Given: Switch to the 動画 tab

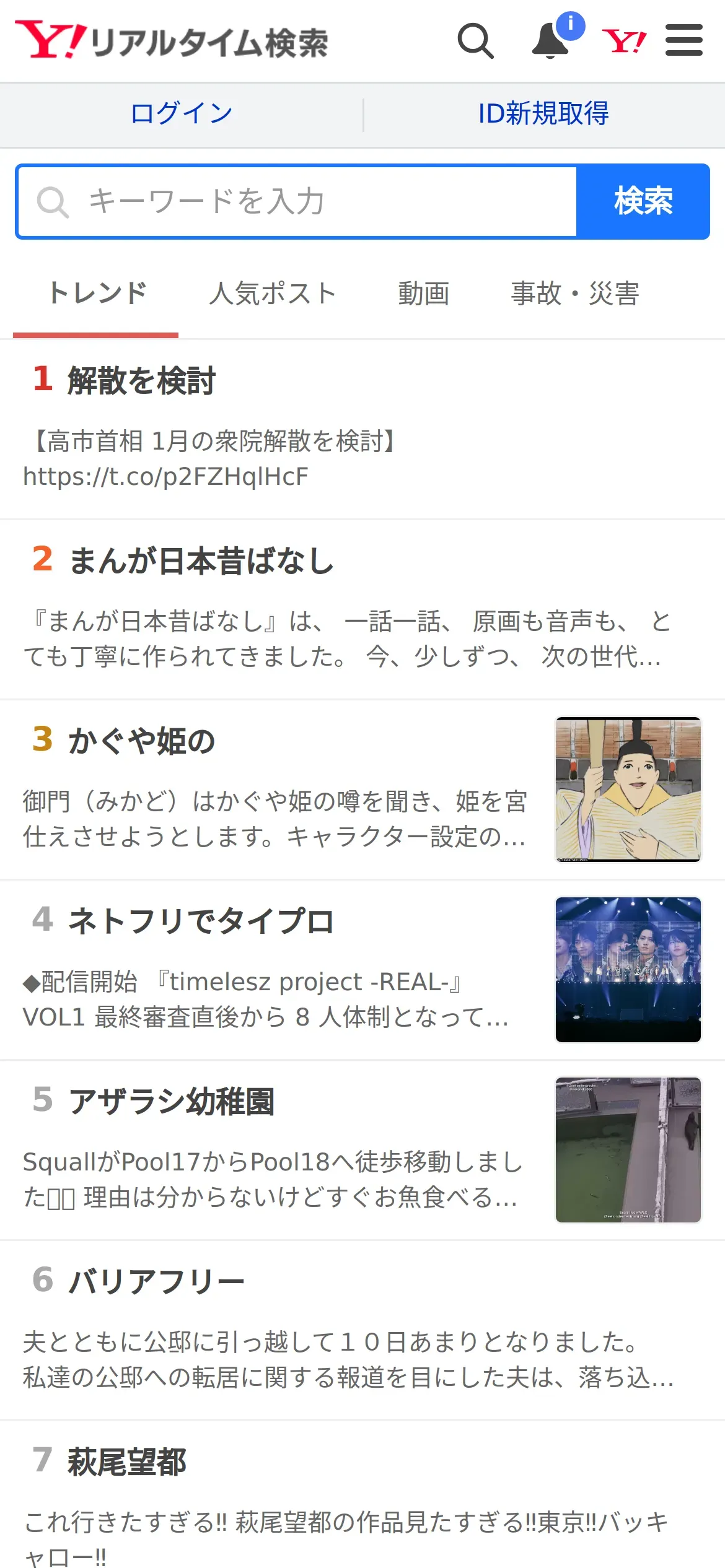Looking at the screenshot, I should tap(424, 294).
